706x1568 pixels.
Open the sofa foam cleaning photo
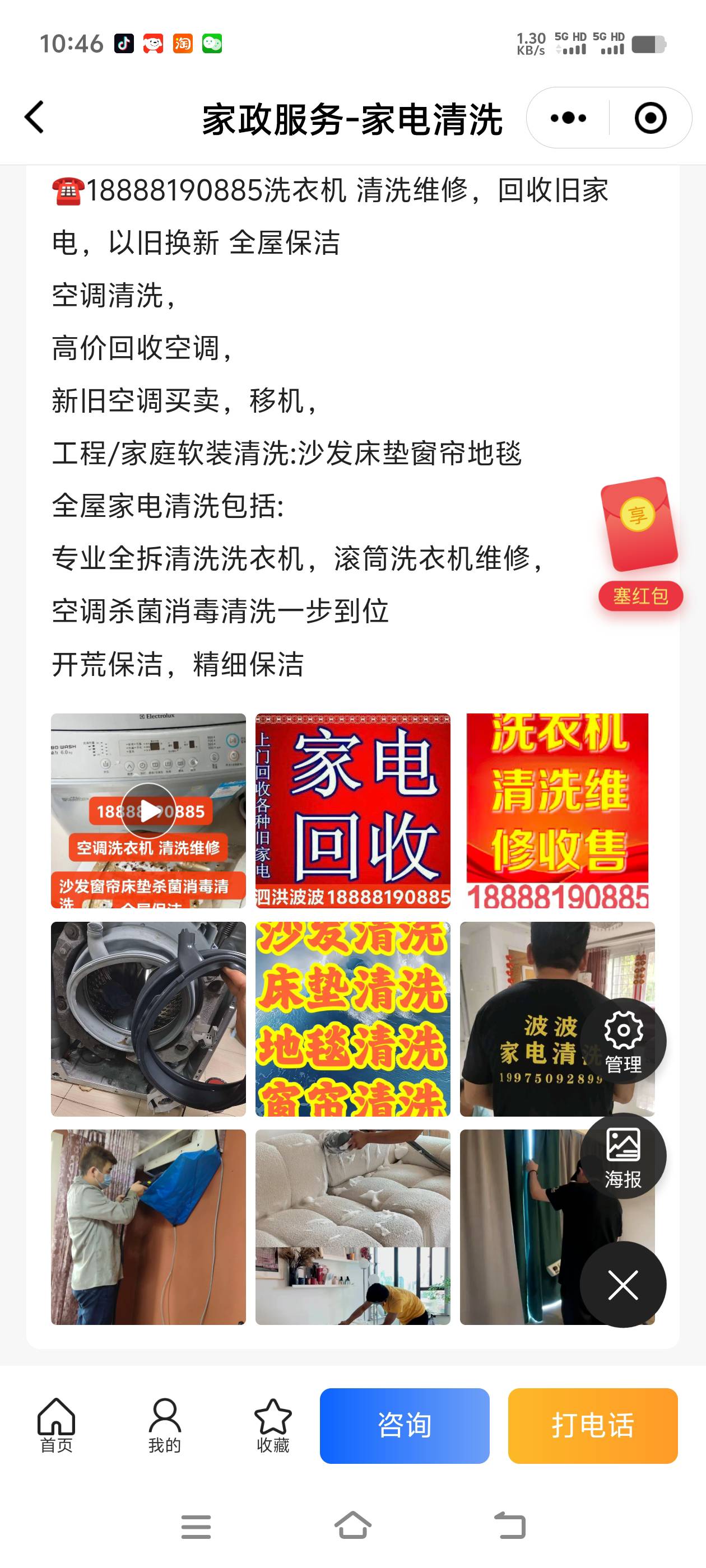352,1226
